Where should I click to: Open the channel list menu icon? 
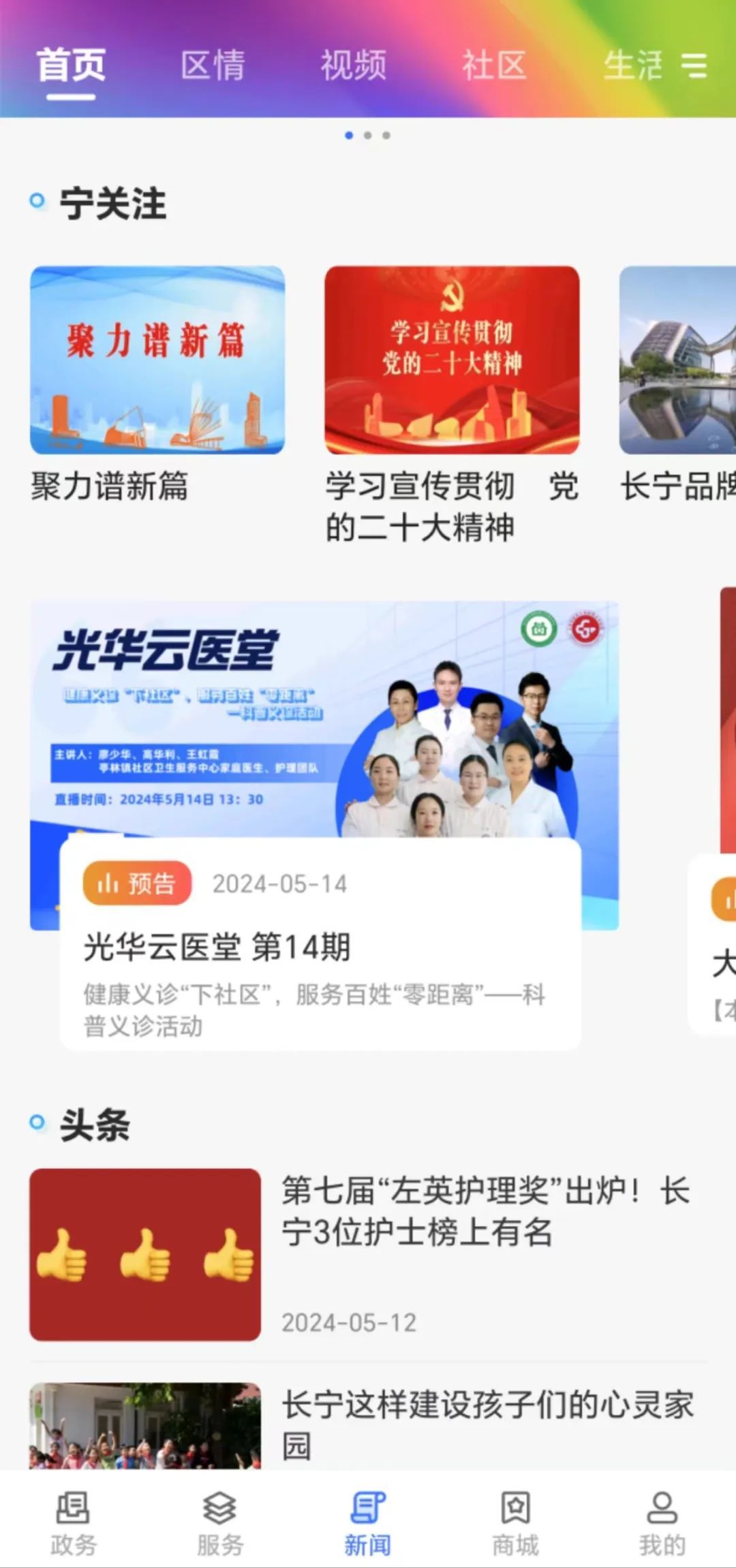click(x=694, y=65)
